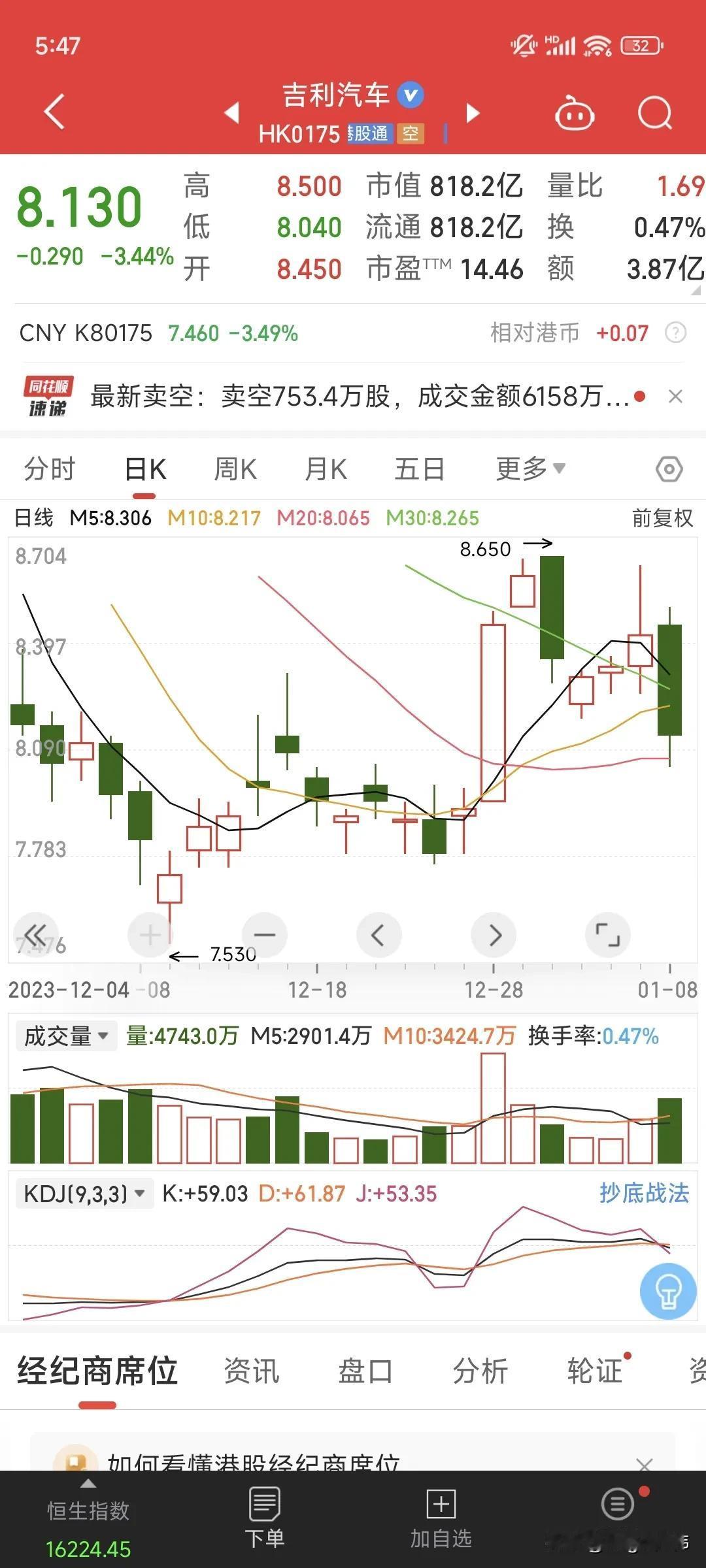Open the search magnifier icon
706x1568 pixels.
click(x=654, y=113)
